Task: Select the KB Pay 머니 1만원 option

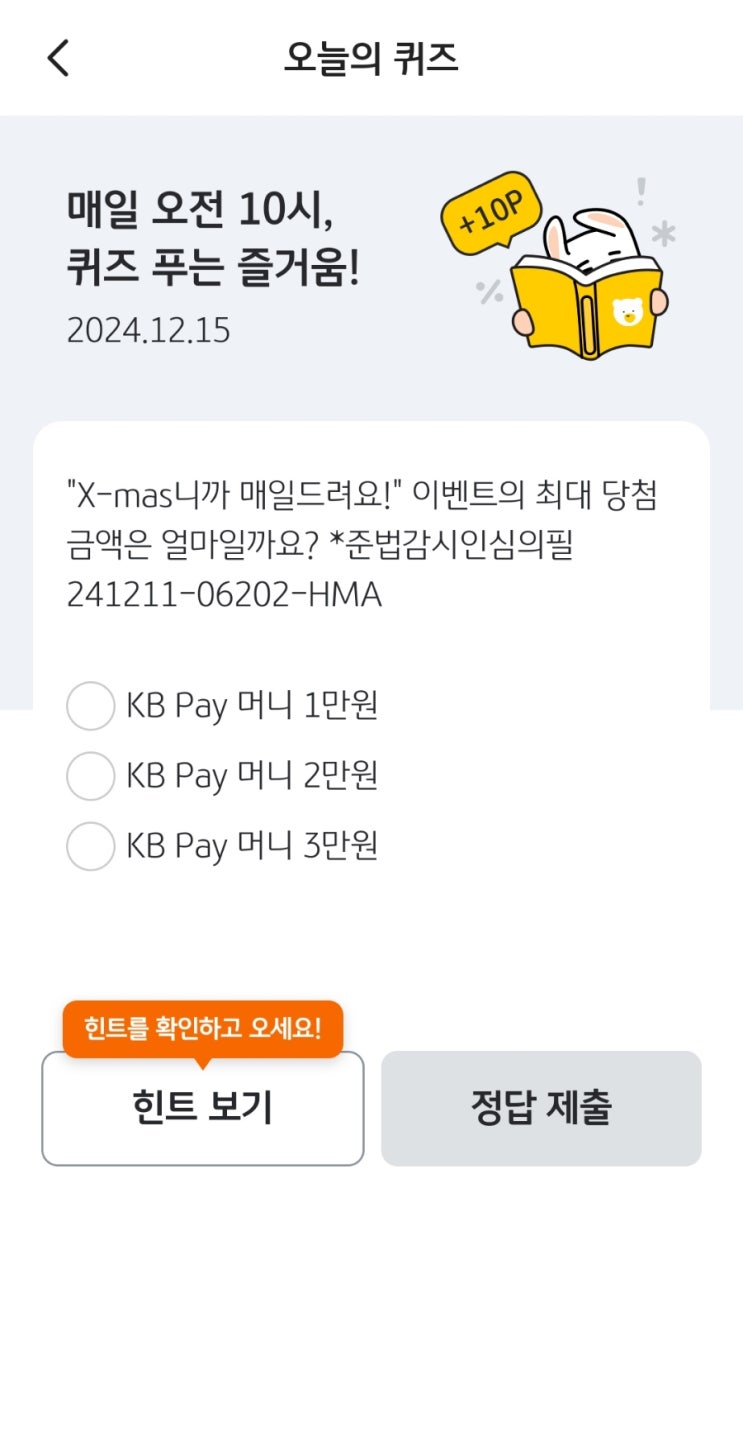Action: coord(222,706)
